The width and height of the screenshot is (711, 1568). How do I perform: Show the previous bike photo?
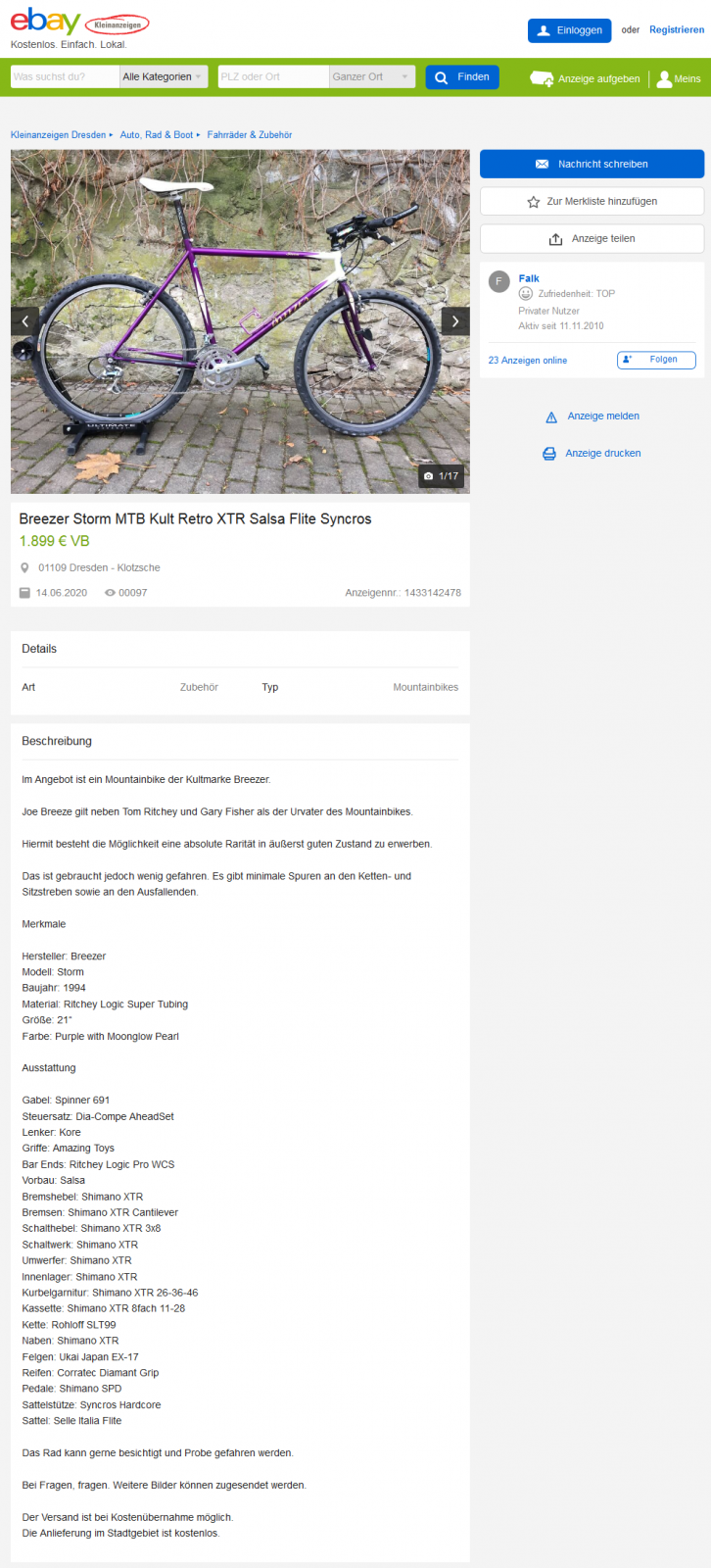tap(24, 321)
